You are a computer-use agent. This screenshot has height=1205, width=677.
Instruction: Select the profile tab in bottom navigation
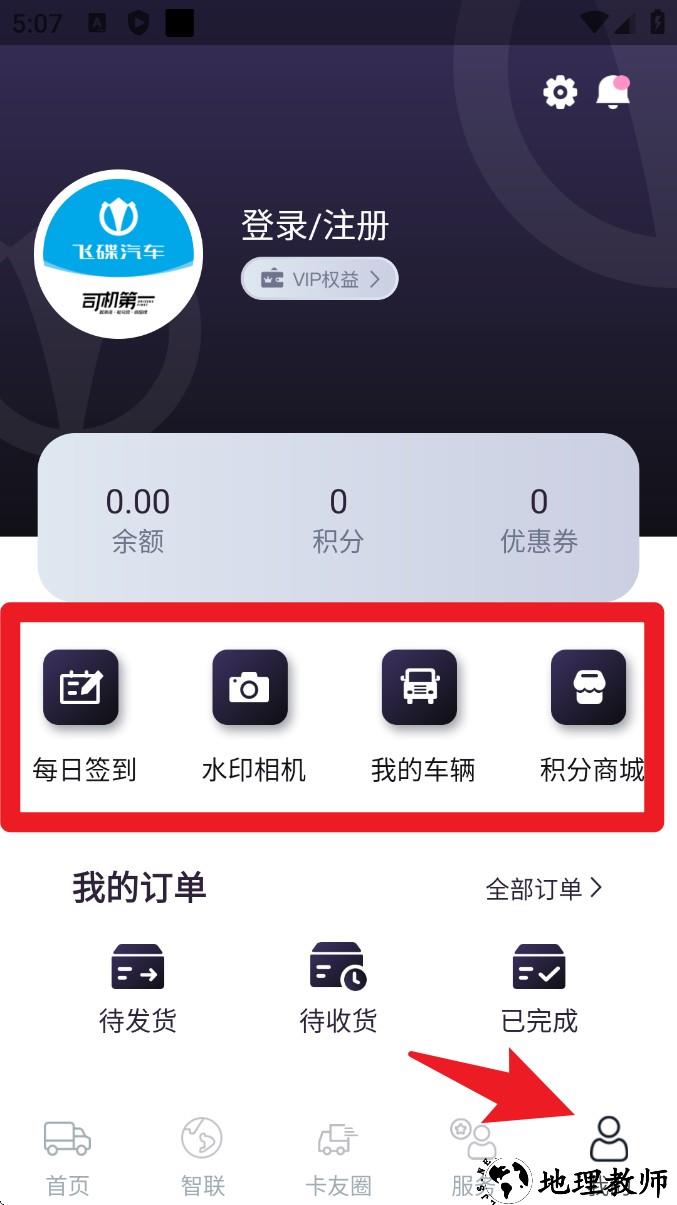(608, 1150)
